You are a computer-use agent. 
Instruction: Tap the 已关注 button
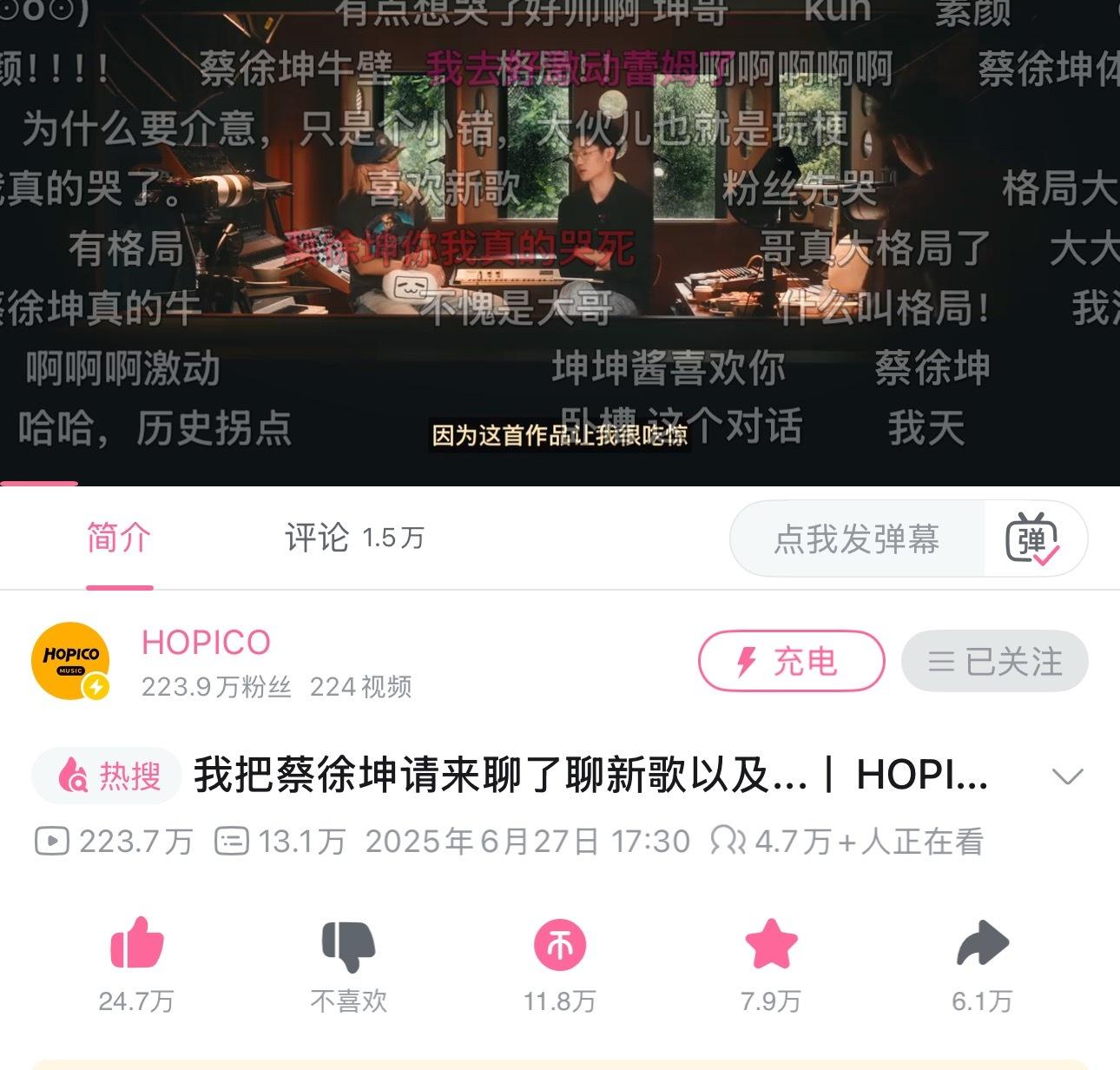pos(994,662)
